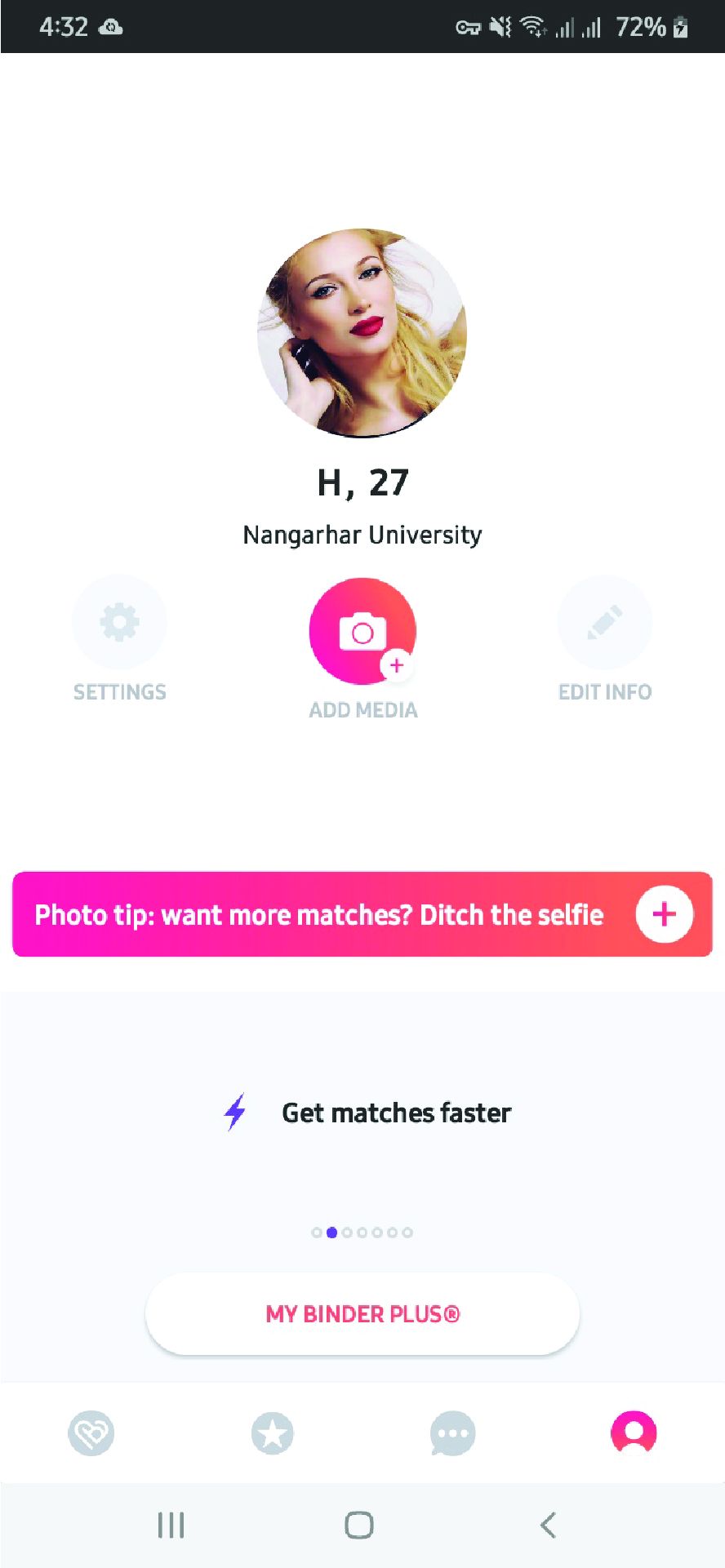Select the swipe deck heart icon
The image size is (725, 1568).
91,1433
